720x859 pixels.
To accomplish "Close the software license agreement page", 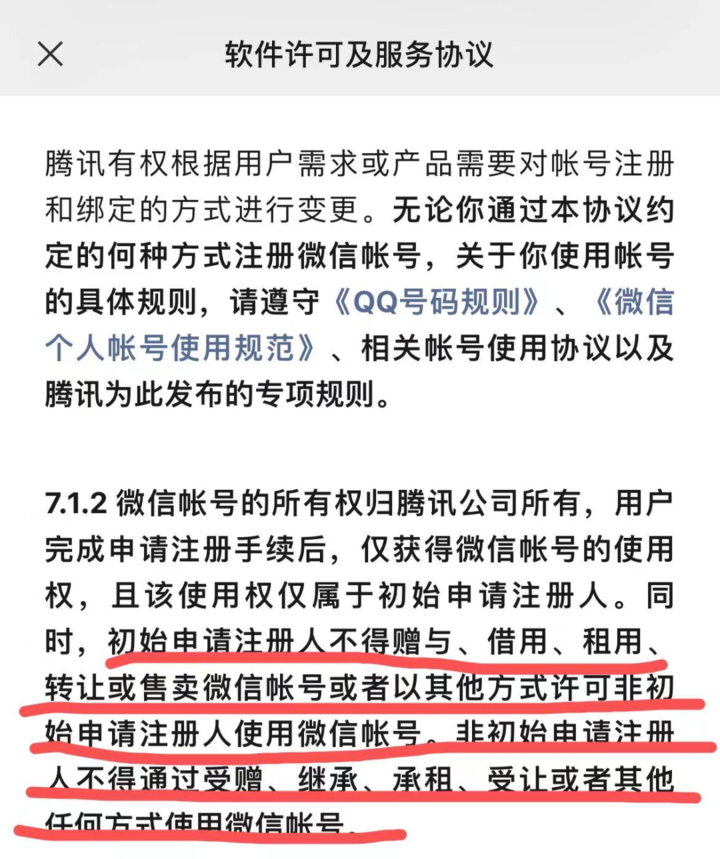I will pos(50,53).
